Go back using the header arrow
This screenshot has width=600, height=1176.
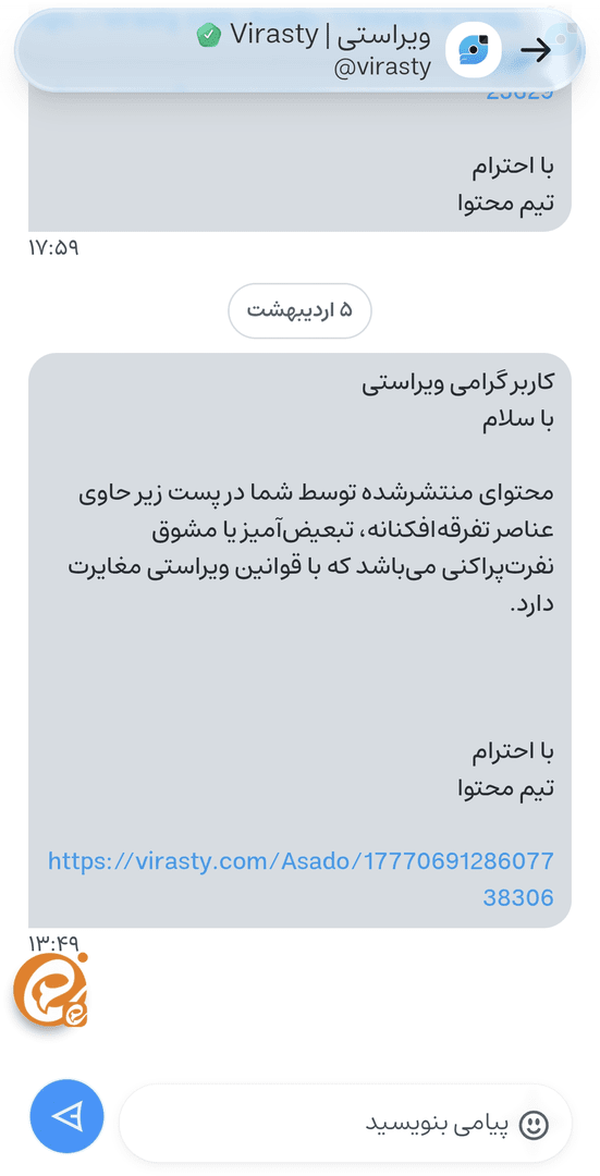click(536, 50)
